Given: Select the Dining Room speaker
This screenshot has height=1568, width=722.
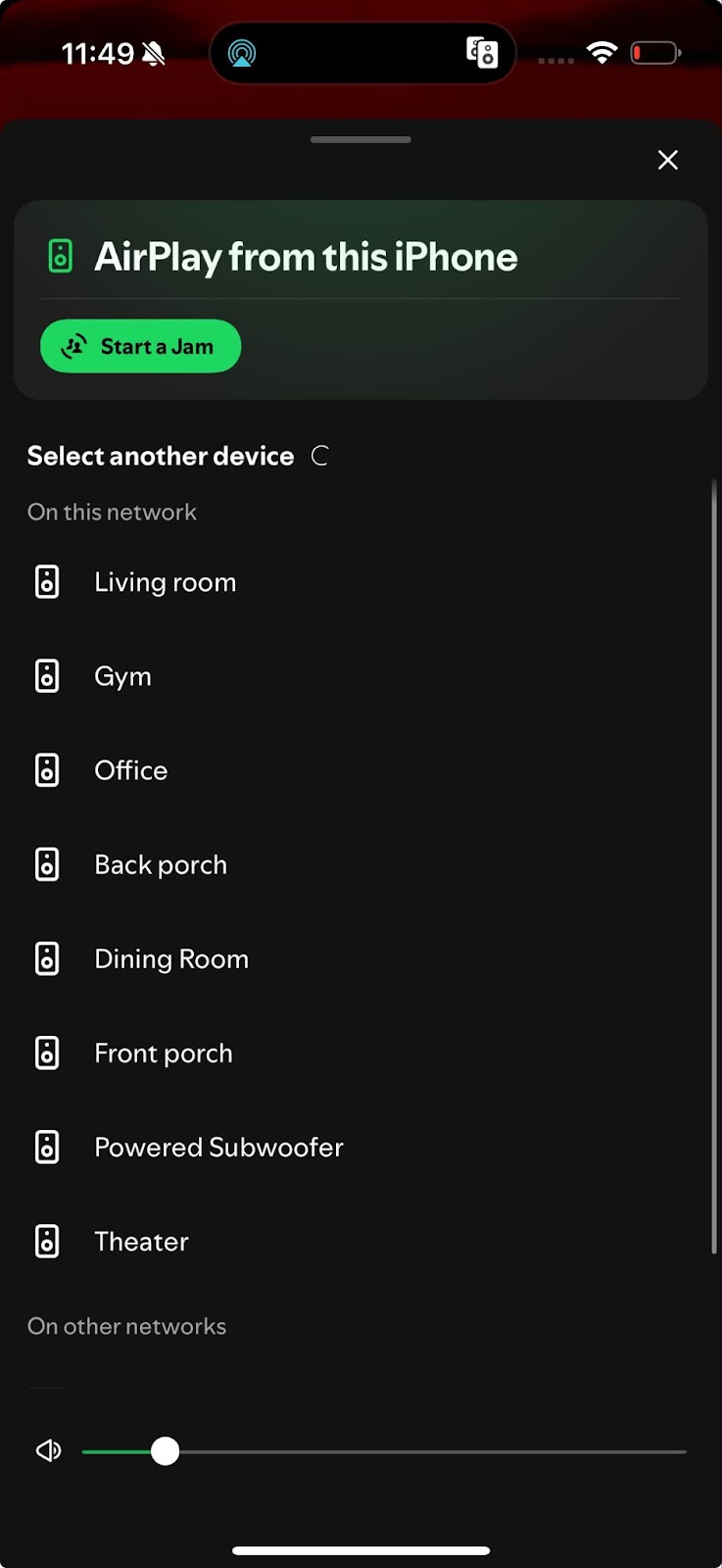Looking at the screenshot, I should [361, 958].
